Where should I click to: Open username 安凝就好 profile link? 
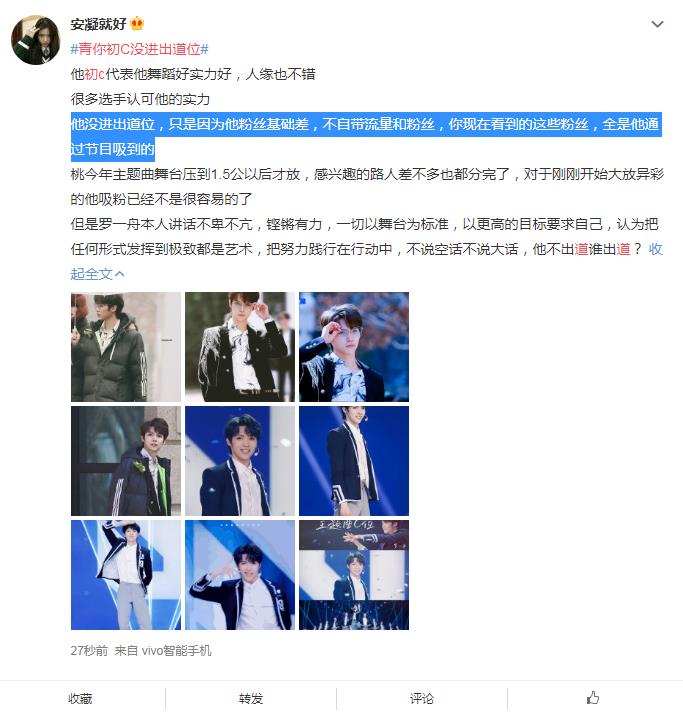pos(98,23)
